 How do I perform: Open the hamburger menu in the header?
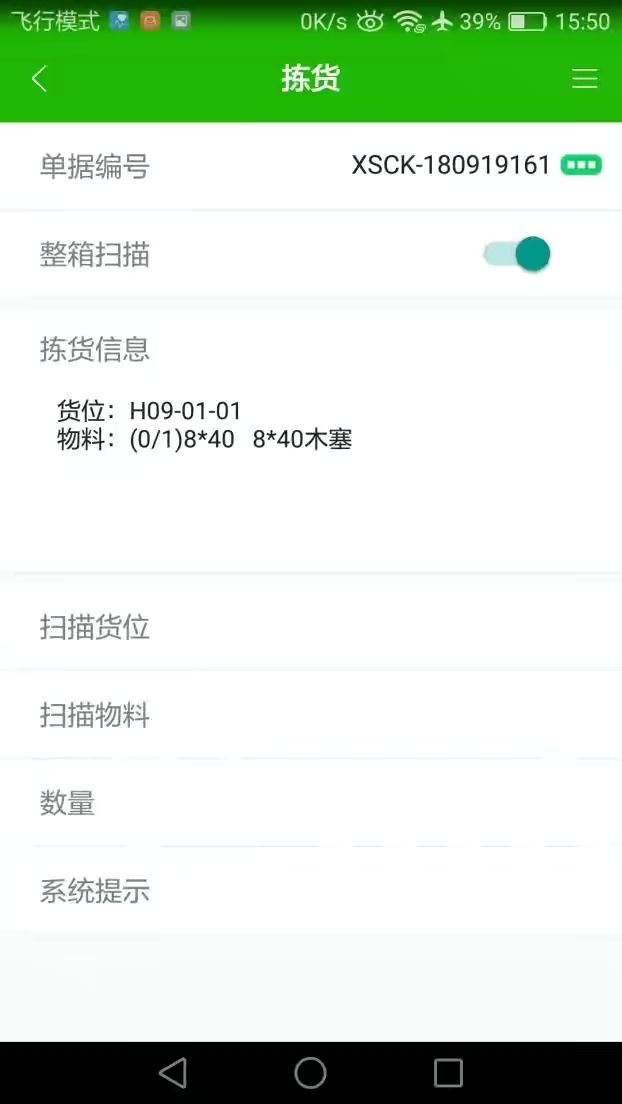click(584, 80)
